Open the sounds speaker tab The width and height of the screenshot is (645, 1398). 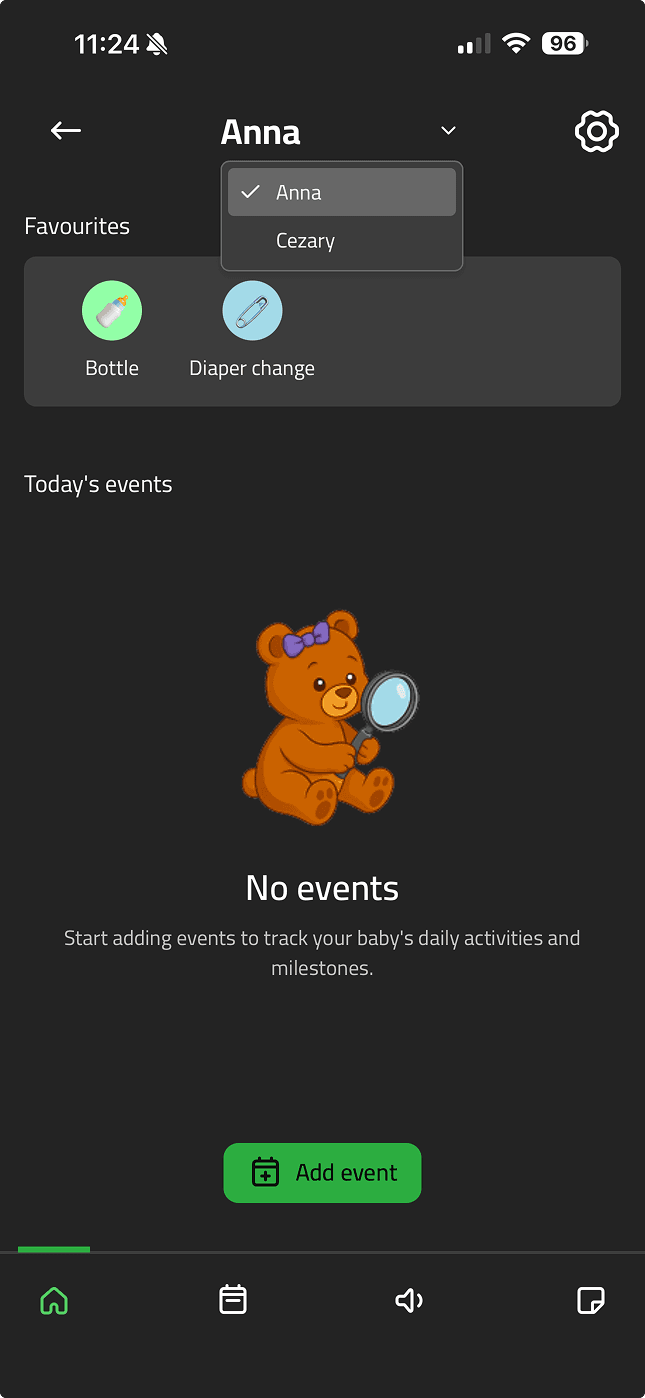(409, 1300)
